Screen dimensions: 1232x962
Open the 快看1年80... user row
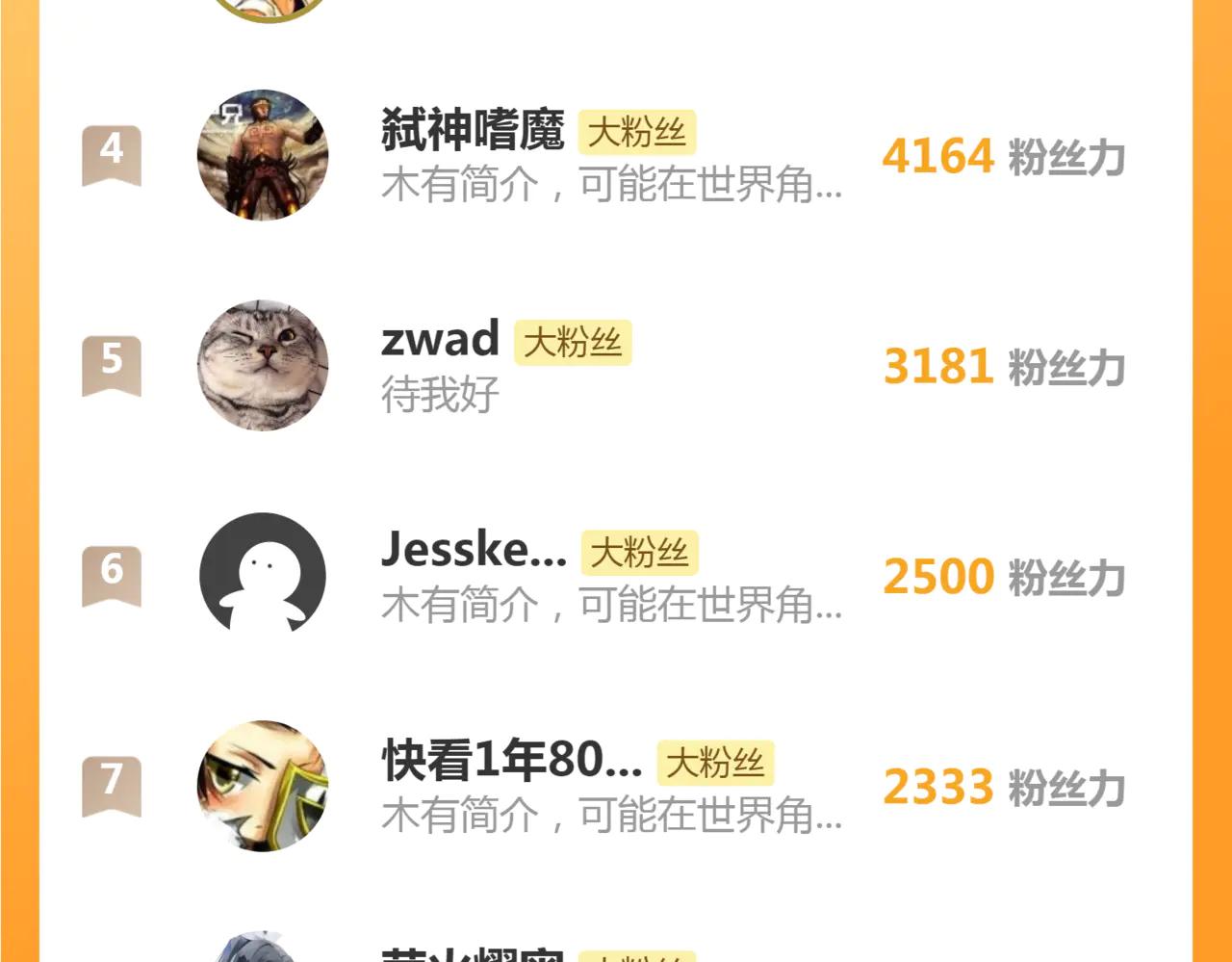(511, 761)
